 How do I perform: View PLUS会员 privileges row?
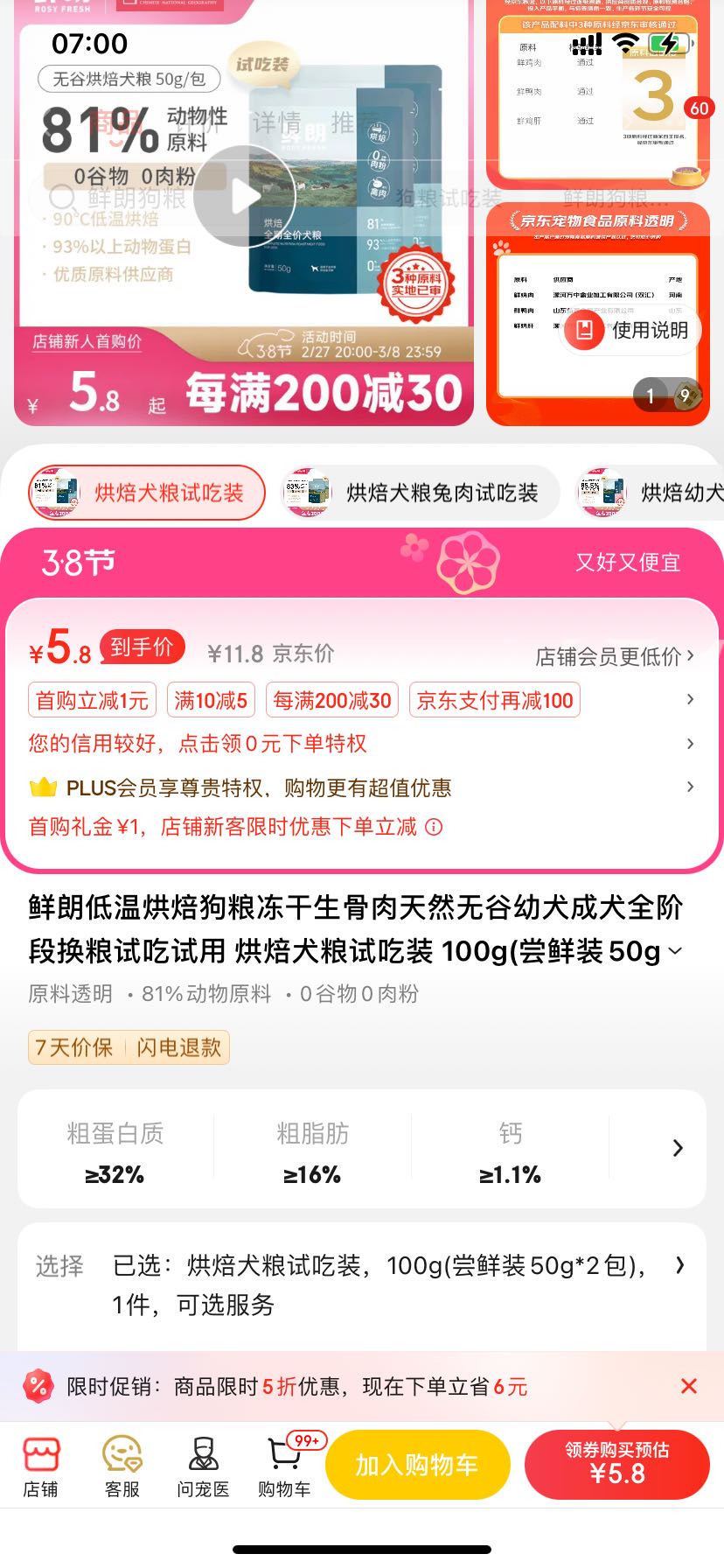coord(259,787)
